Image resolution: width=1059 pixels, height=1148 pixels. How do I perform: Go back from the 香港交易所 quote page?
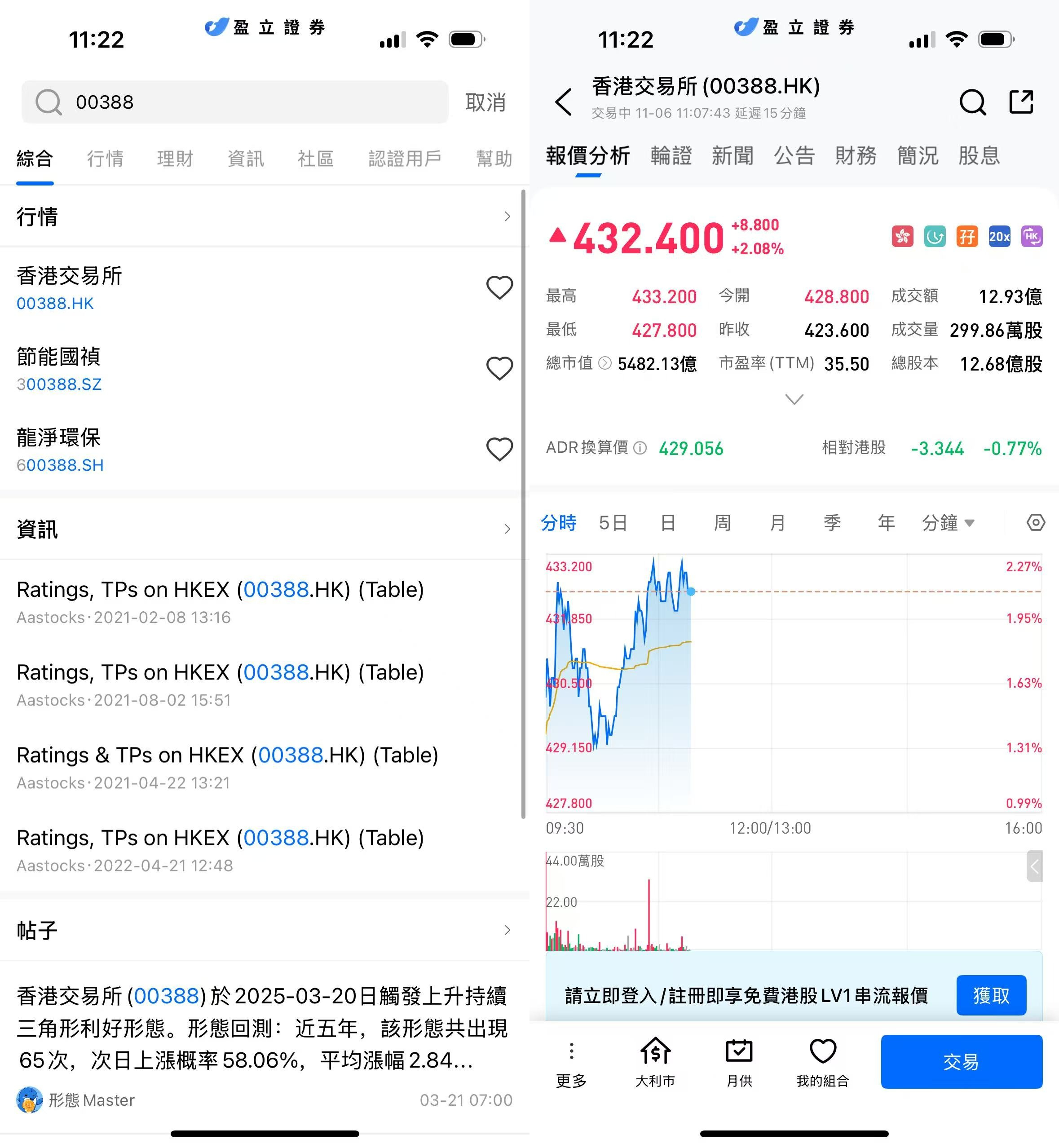tap(564, 102)
